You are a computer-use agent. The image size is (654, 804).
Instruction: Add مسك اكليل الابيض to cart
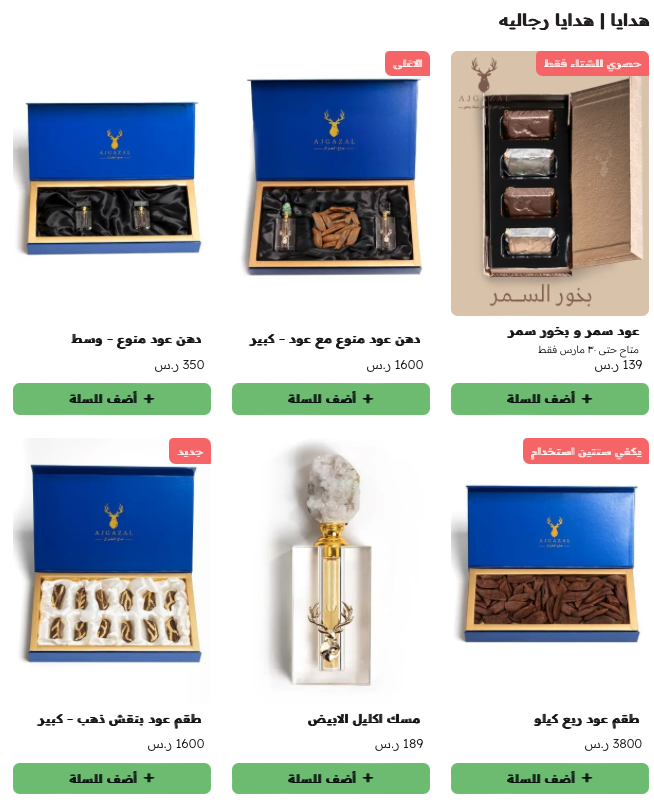point(330,778)
